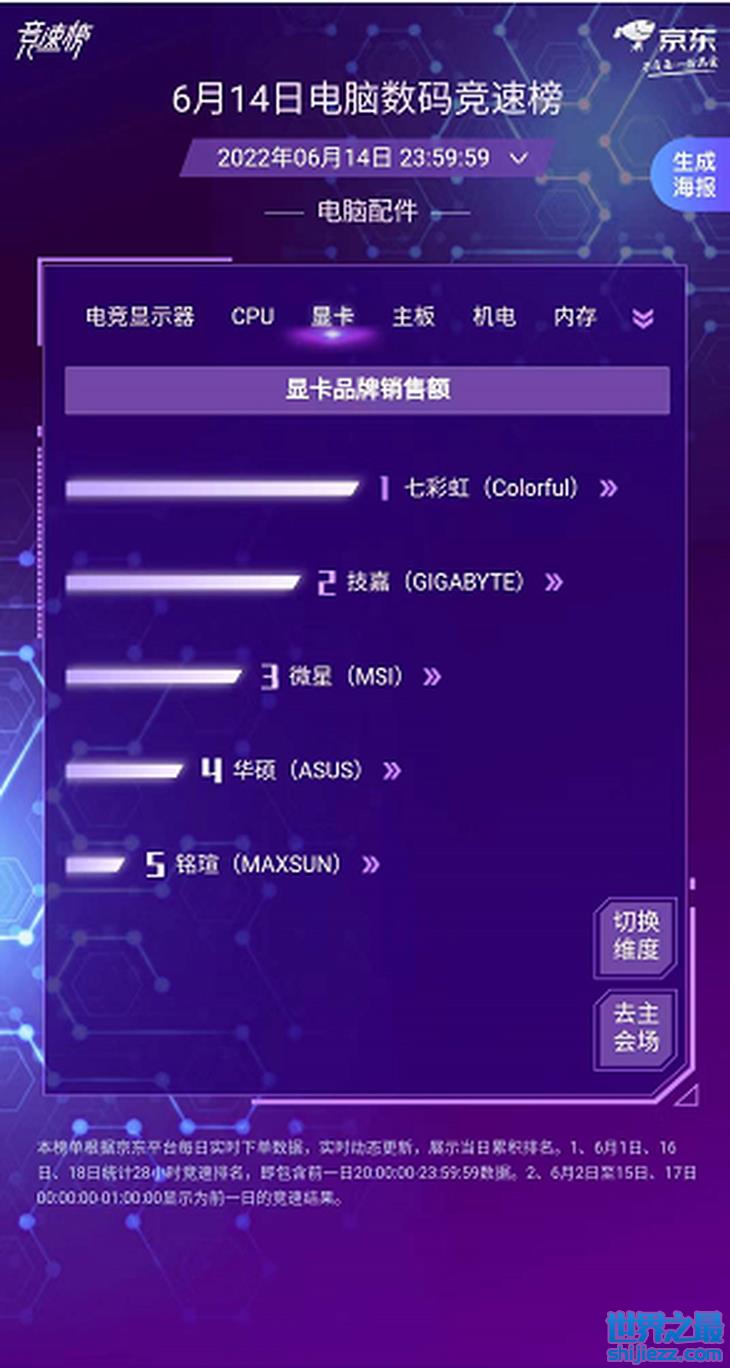View the 铭瑄 (MAXSUN) brand entry

click(277, 864)
